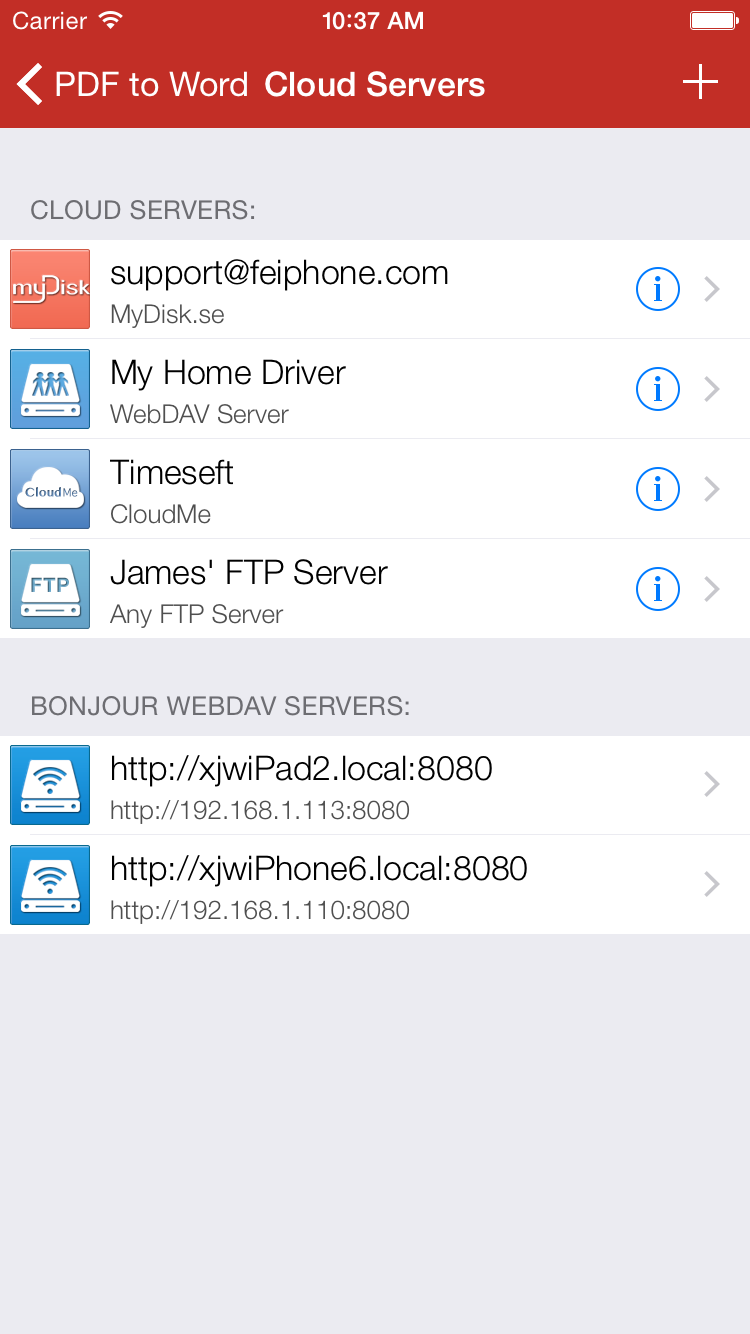Open My Home Driver WebDAV server
Screen dimensions: 750x1334
[x=375, y=389]
